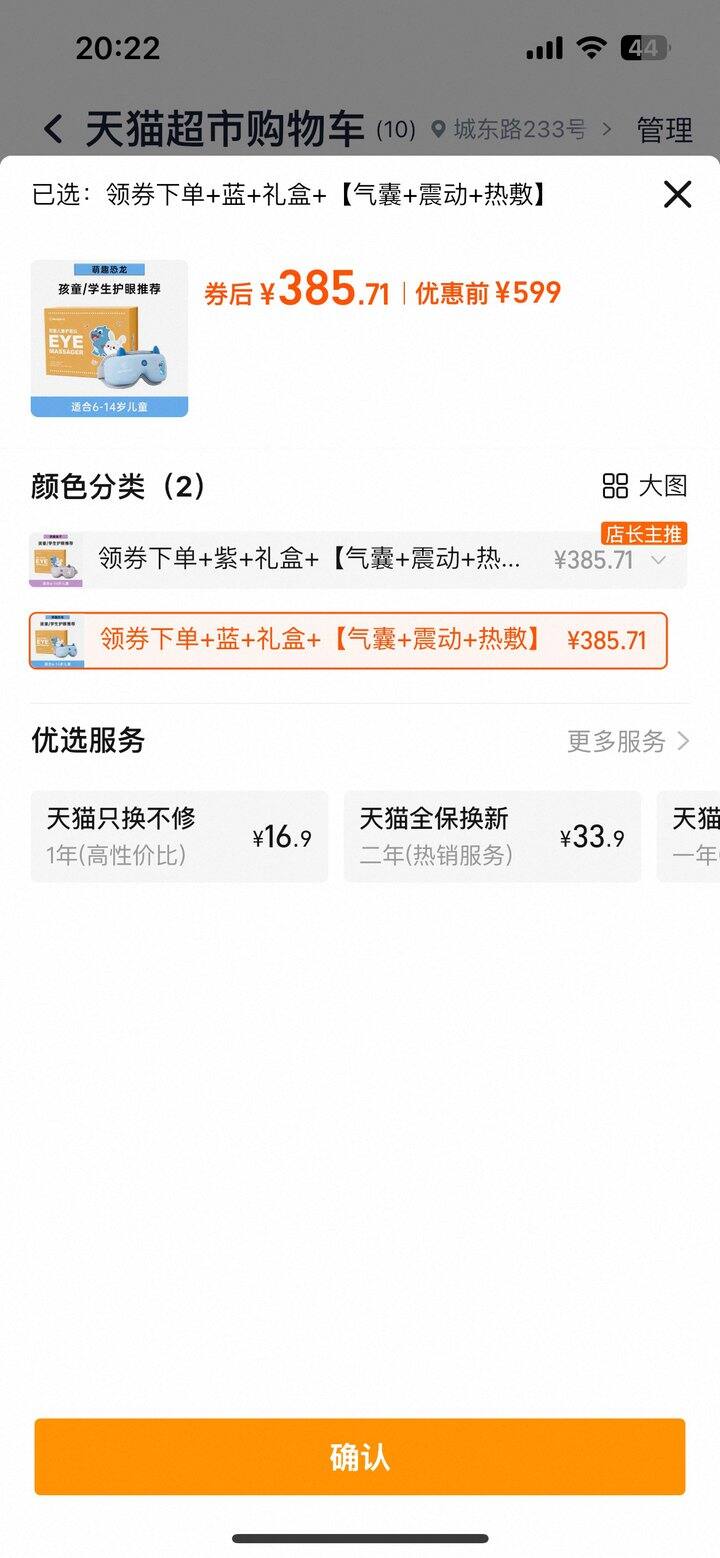
Task: Add 天猫全保换新 二年 service
Action: 492,836
